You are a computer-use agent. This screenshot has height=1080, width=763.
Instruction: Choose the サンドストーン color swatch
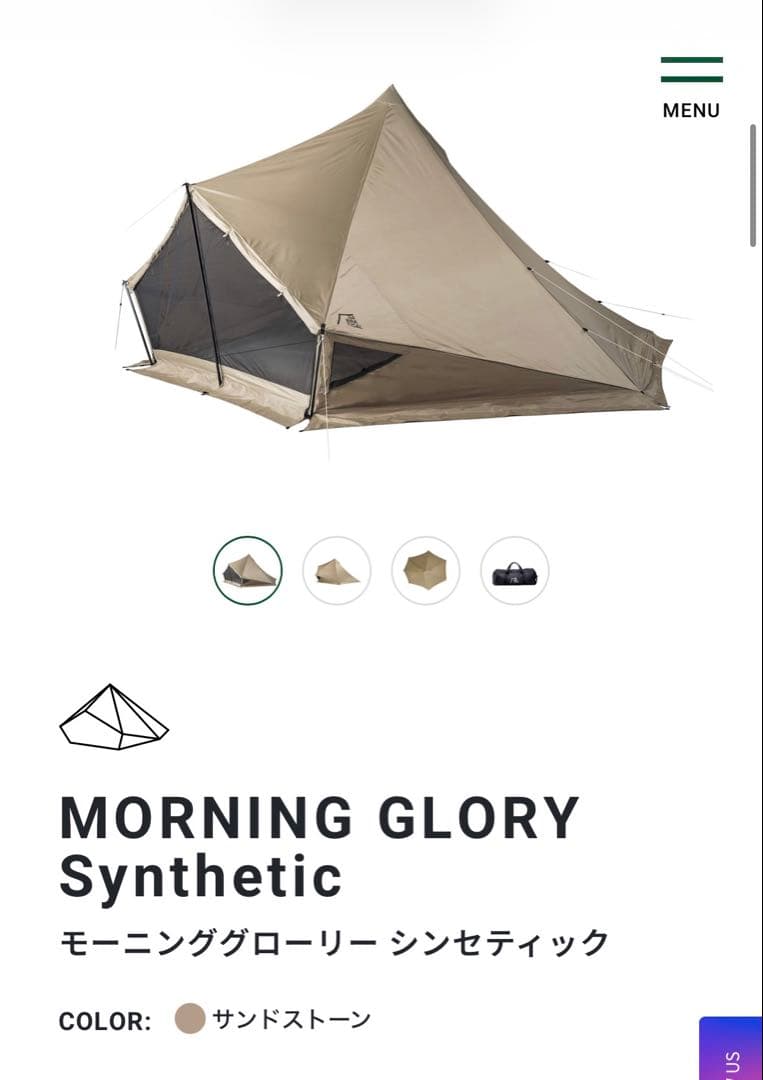[190, 1019]
